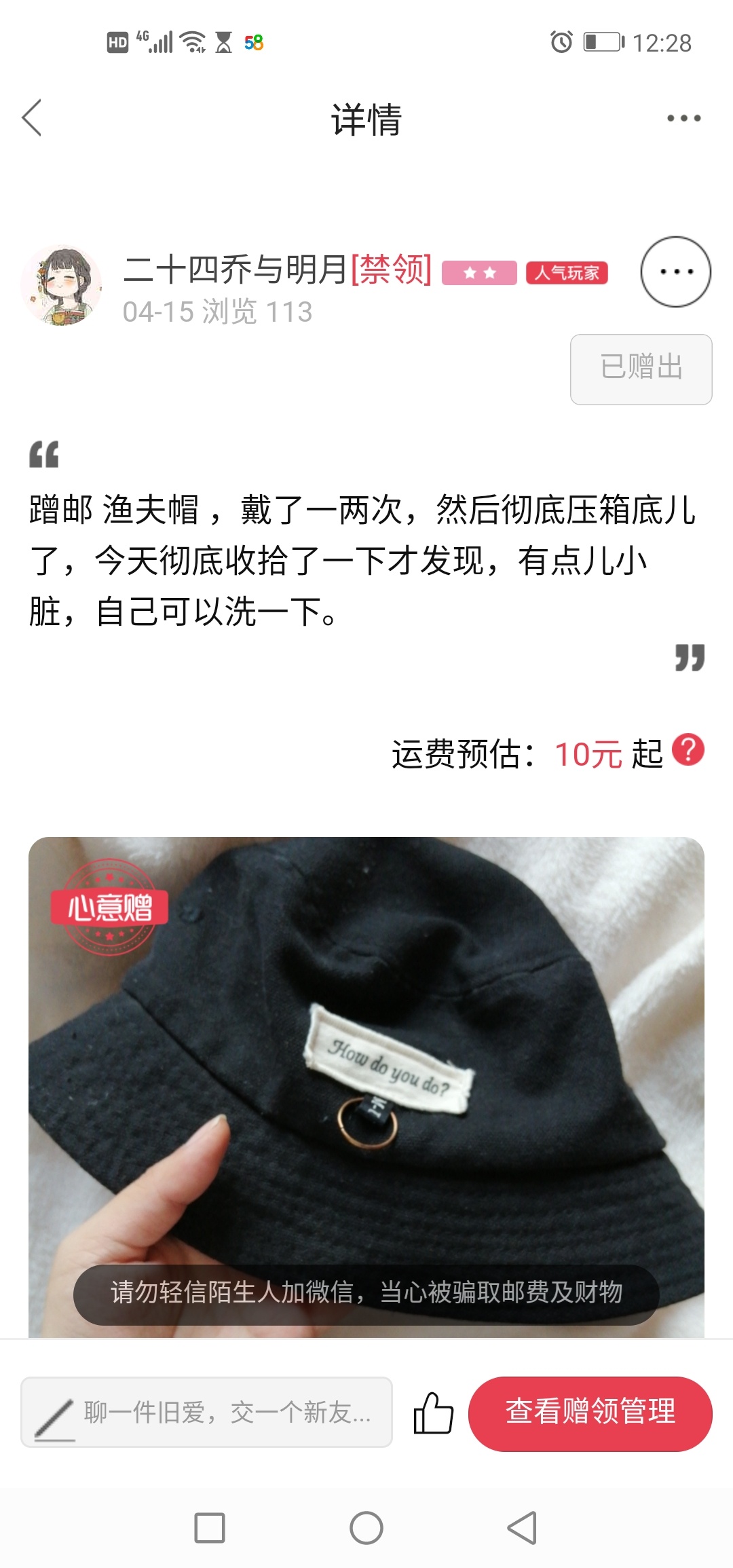This screenshot has width=733, height=1568.
Task: Open the red question mark next to 运费预估
Action: [x=688, y=750]
